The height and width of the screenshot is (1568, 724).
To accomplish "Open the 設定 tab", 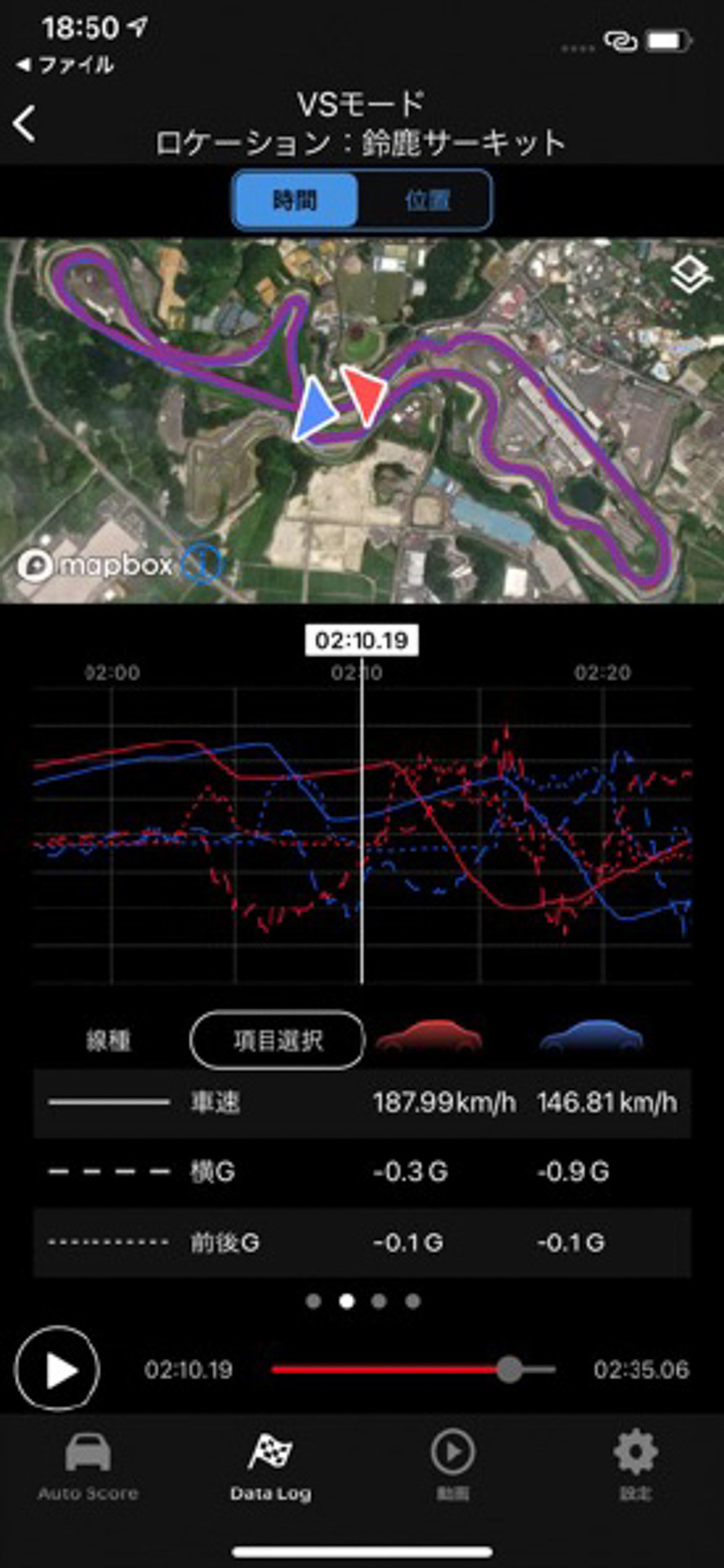I will [635, 1468].
